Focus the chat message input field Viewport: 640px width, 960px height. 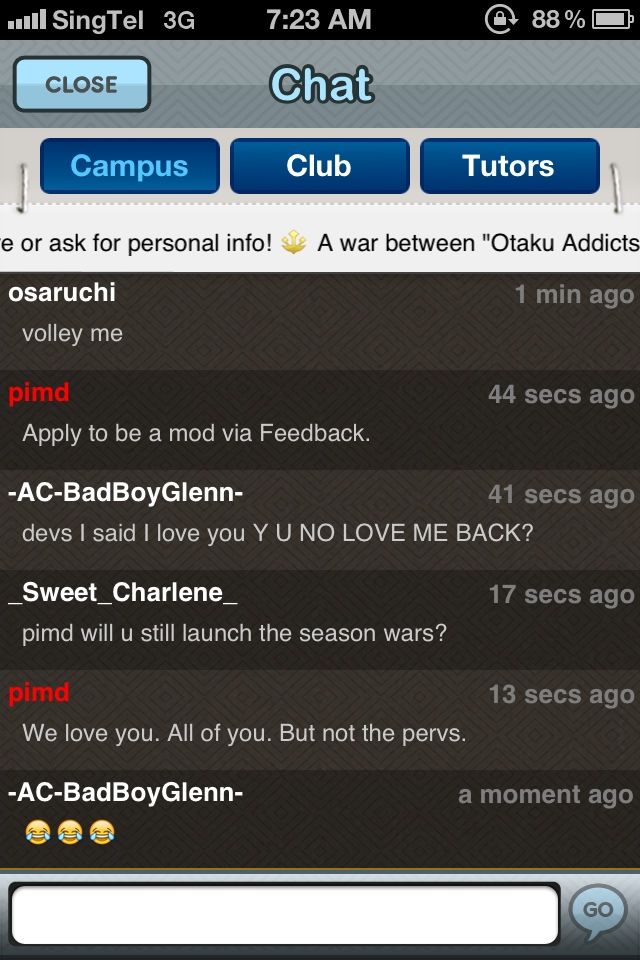tap(284, 915)
